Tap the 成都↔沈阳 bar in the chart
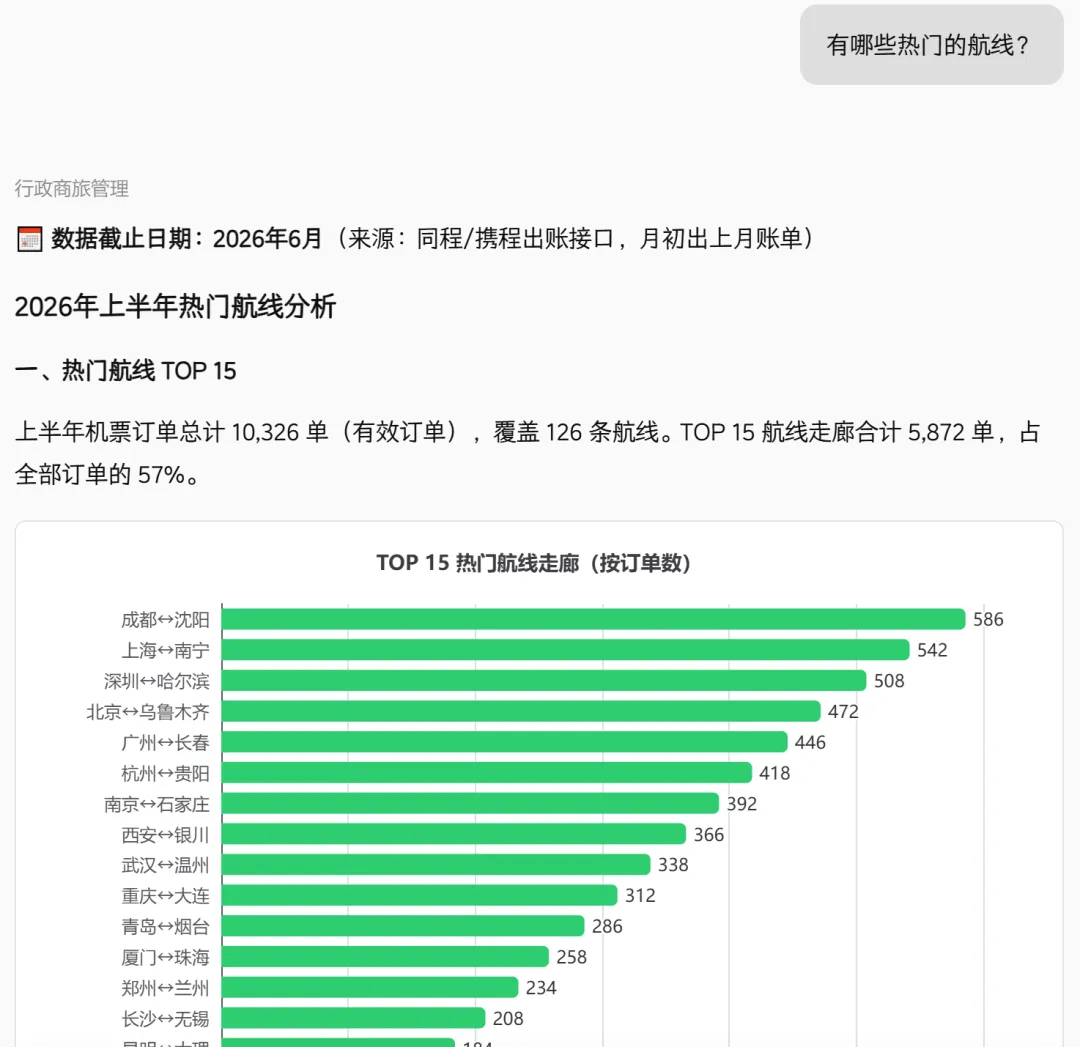The width and height of the screenshot is (1080, 1047). point(593,619)
